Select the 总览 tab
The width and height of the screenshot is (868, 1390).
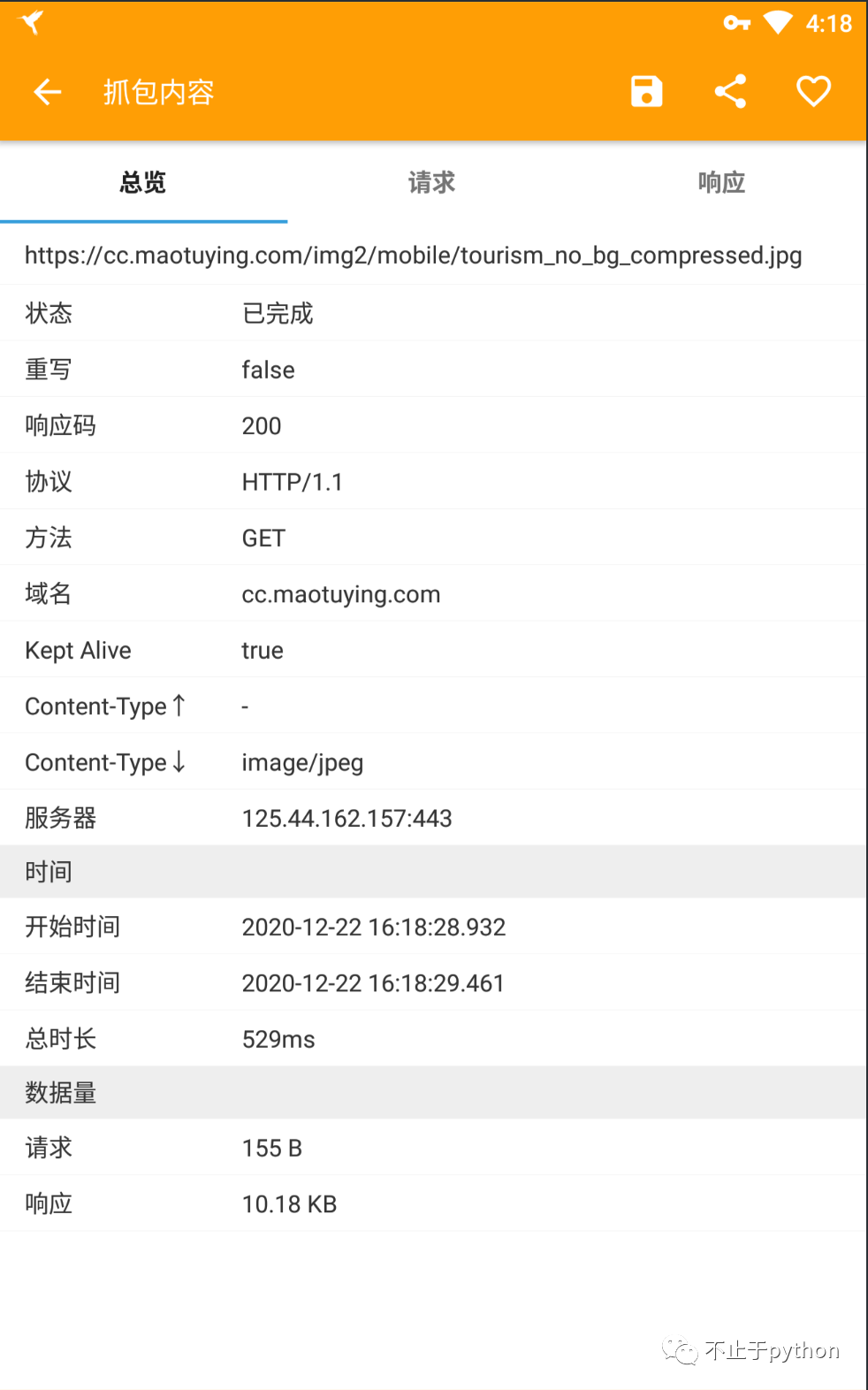pyautogui.click(x=143, y=183)
